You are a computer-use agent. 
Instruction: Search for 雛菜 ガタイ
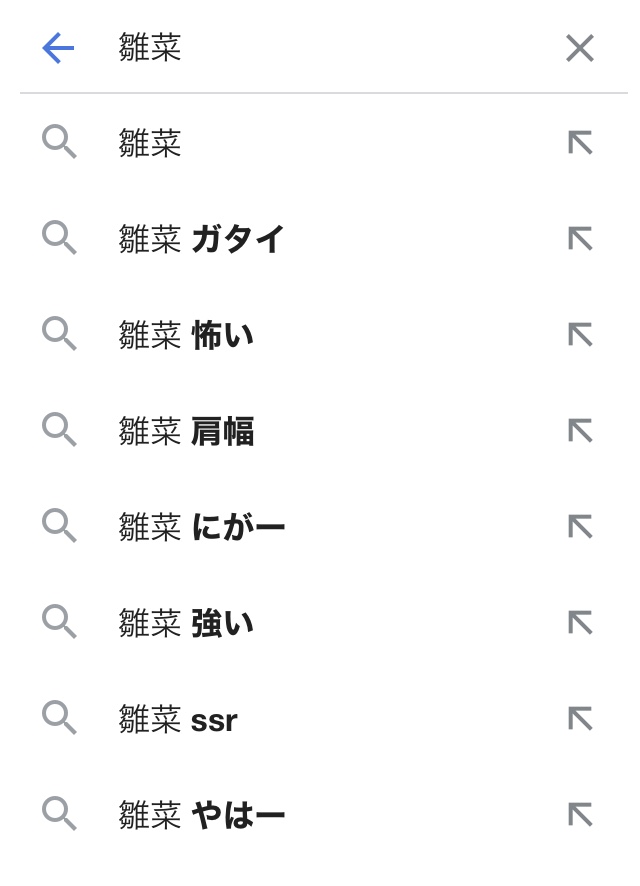click(201, 240)
